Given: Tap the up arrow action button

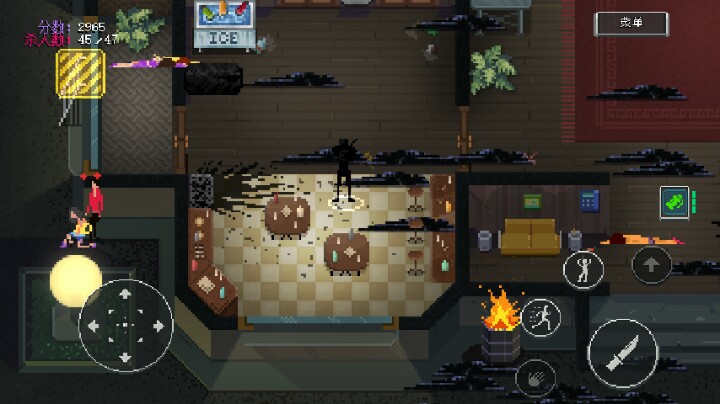Looking at the screenshot, I should tap(651, 266).
